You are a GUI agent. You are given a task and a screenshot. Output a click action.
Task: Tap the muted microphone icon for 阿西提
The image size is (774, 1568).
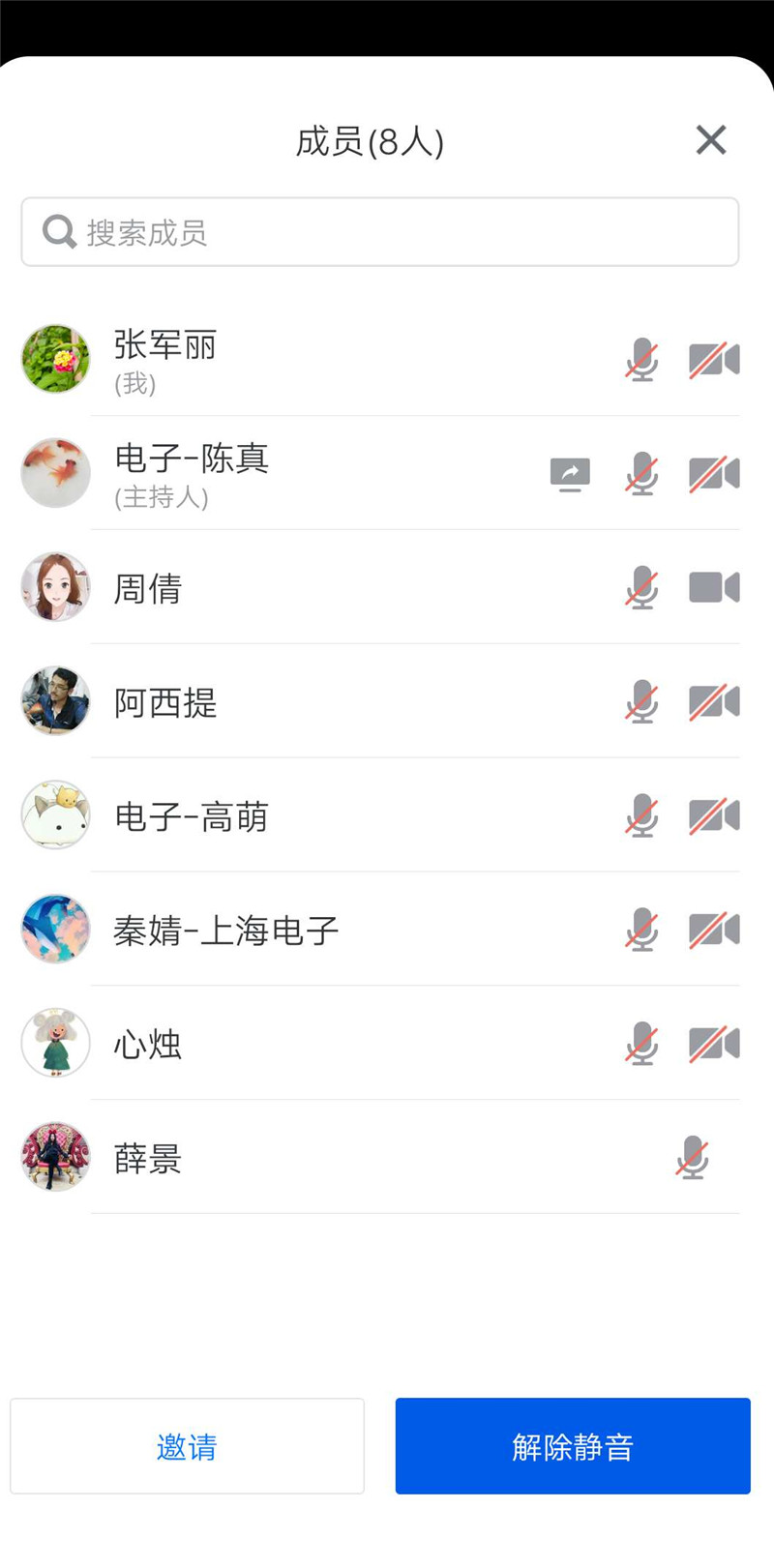click(641, 701)
